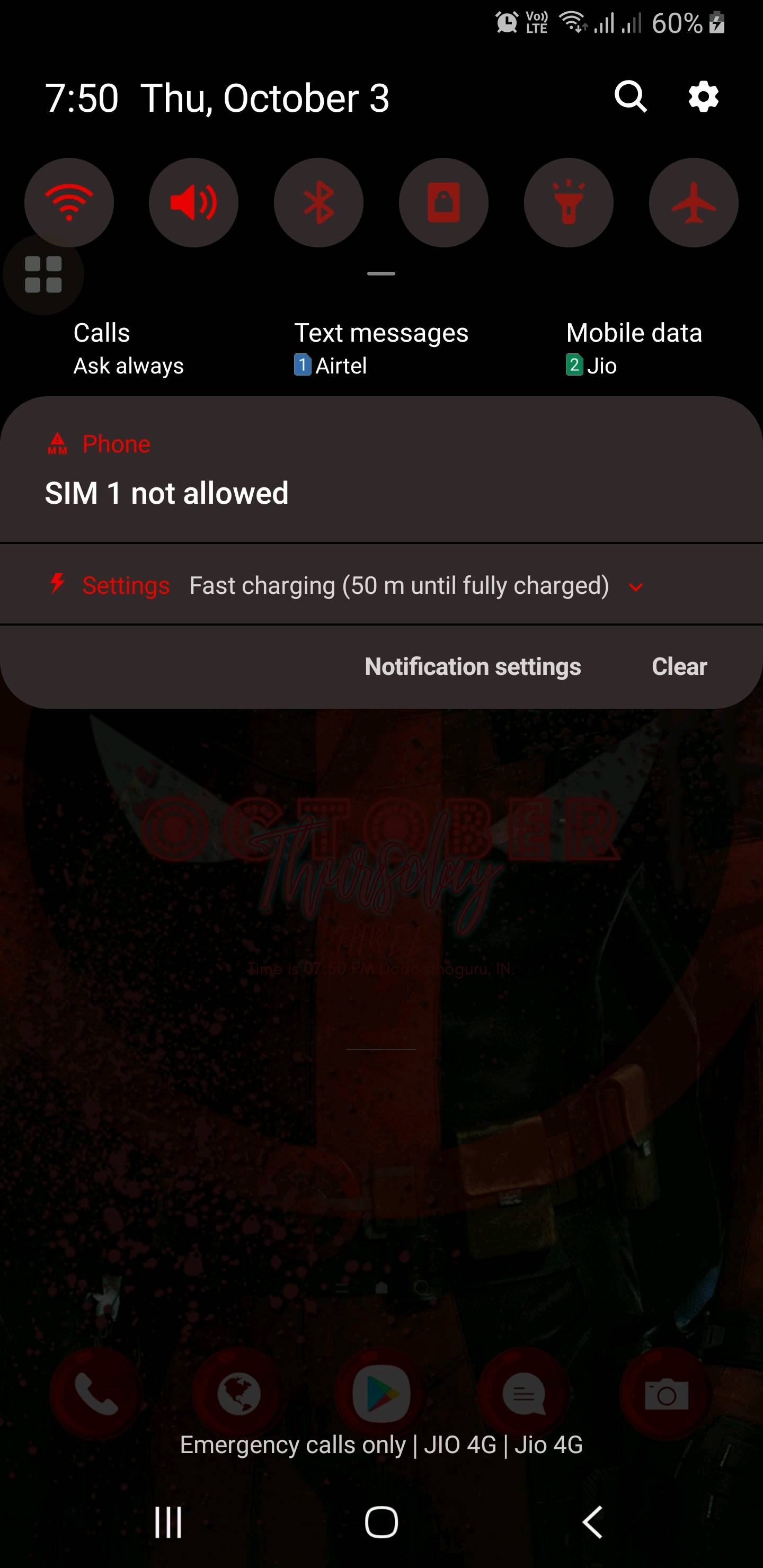Open the SIM 1 not allowed notification
Viewport: 763px width, 1568px height.
click(x=381, y=481)
